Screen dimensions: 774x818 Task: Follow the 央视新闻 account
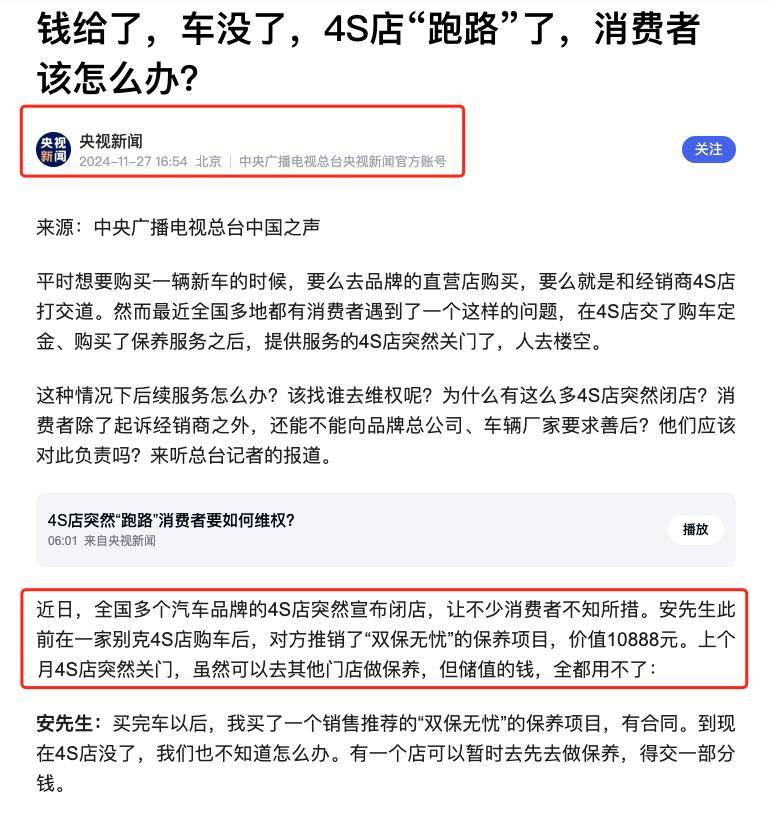pyautogui.click(x=708, y=149)
